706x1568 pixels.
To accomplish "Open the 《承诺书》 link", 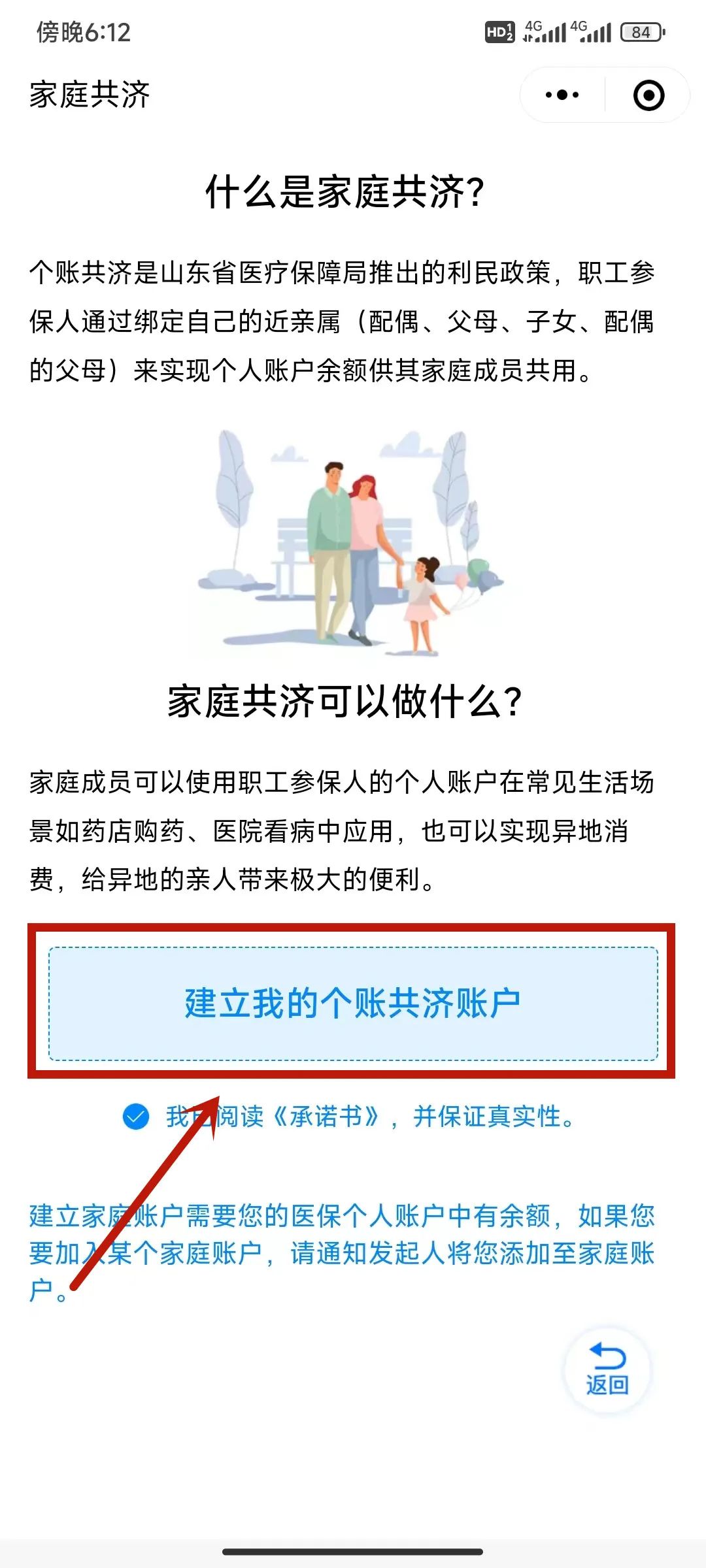I will coord(326,1117).
